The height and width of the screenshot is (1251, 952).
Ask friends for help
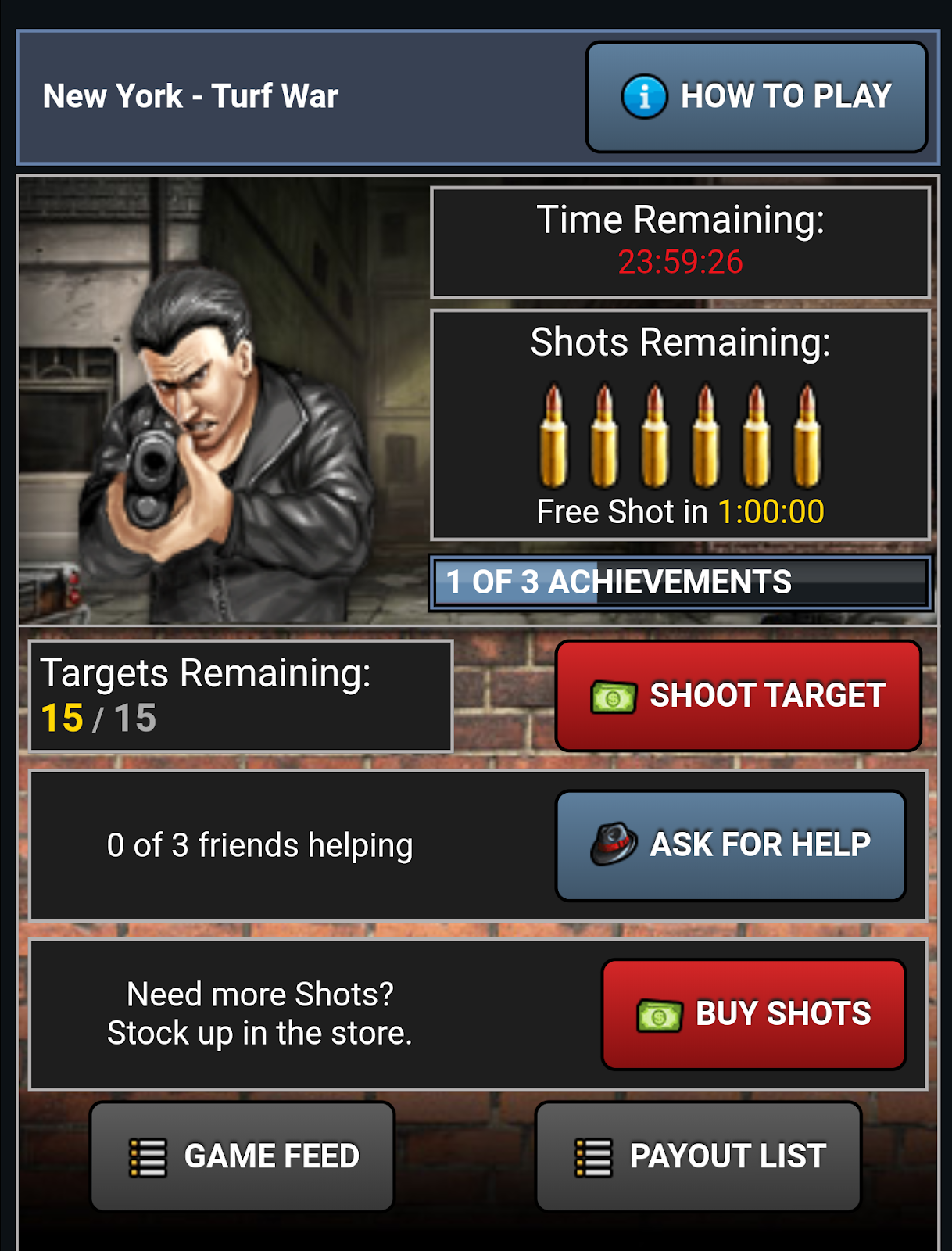tap(730, 845)
